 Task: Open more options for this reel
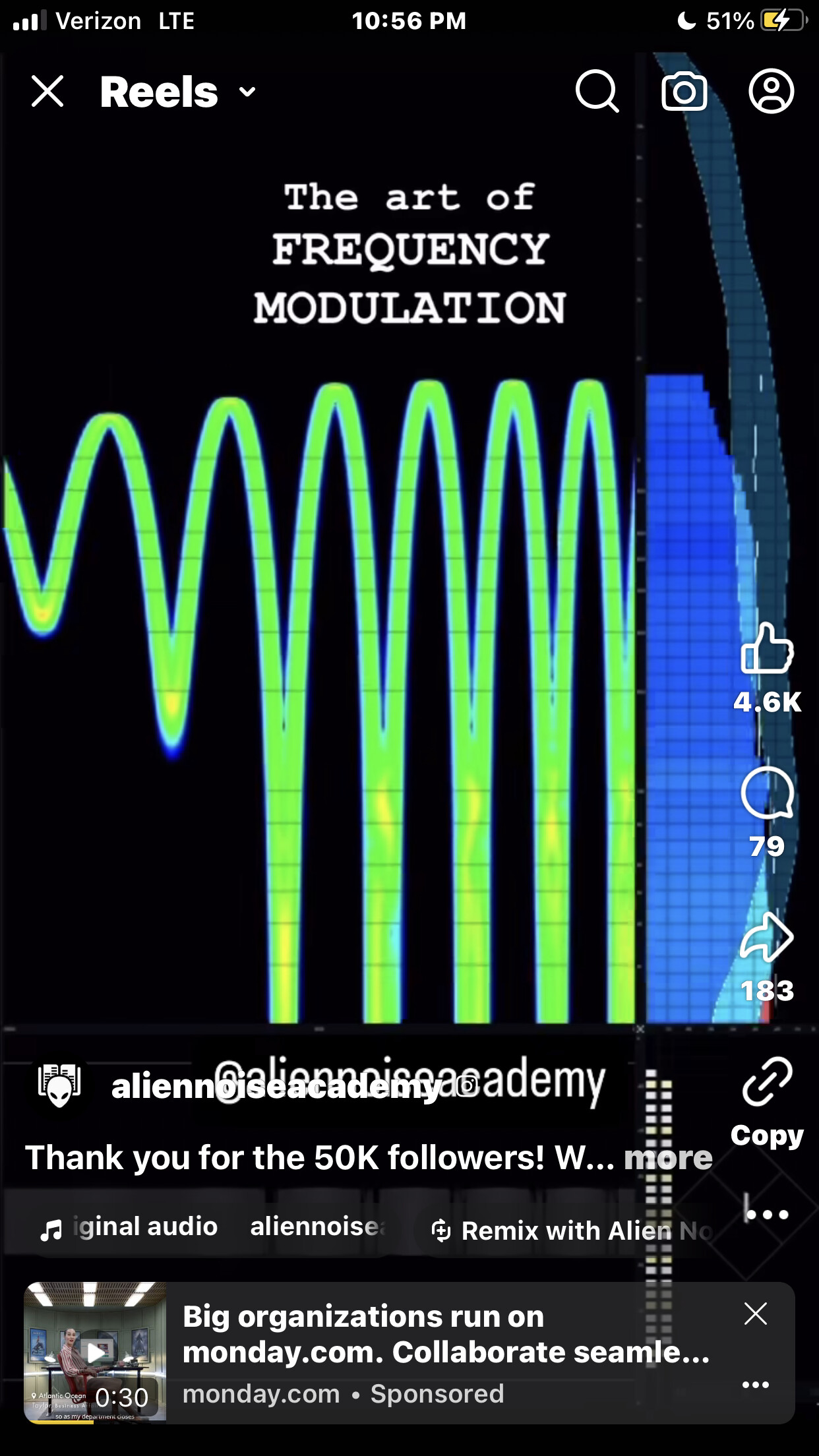pos(767,1214)
